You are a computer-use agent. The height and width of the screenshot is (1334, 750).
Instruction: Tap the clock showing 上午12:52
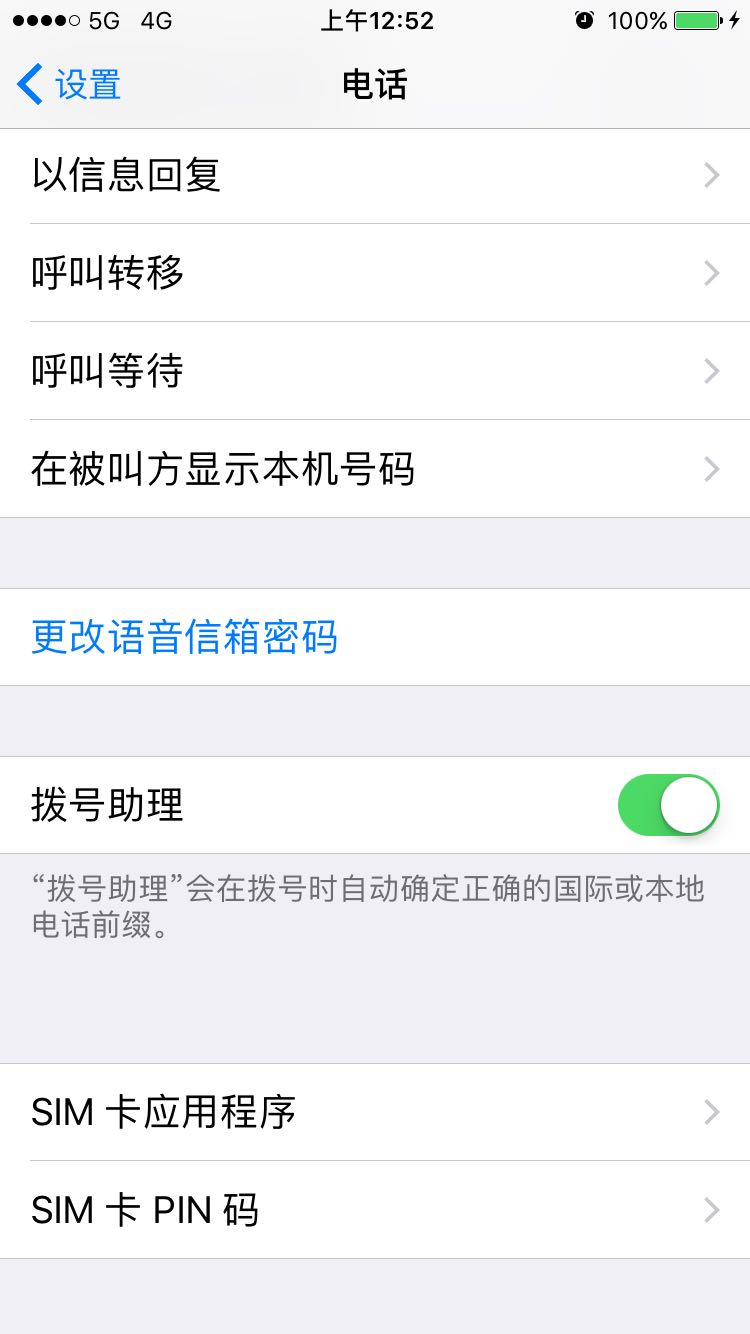coord(375,20)
